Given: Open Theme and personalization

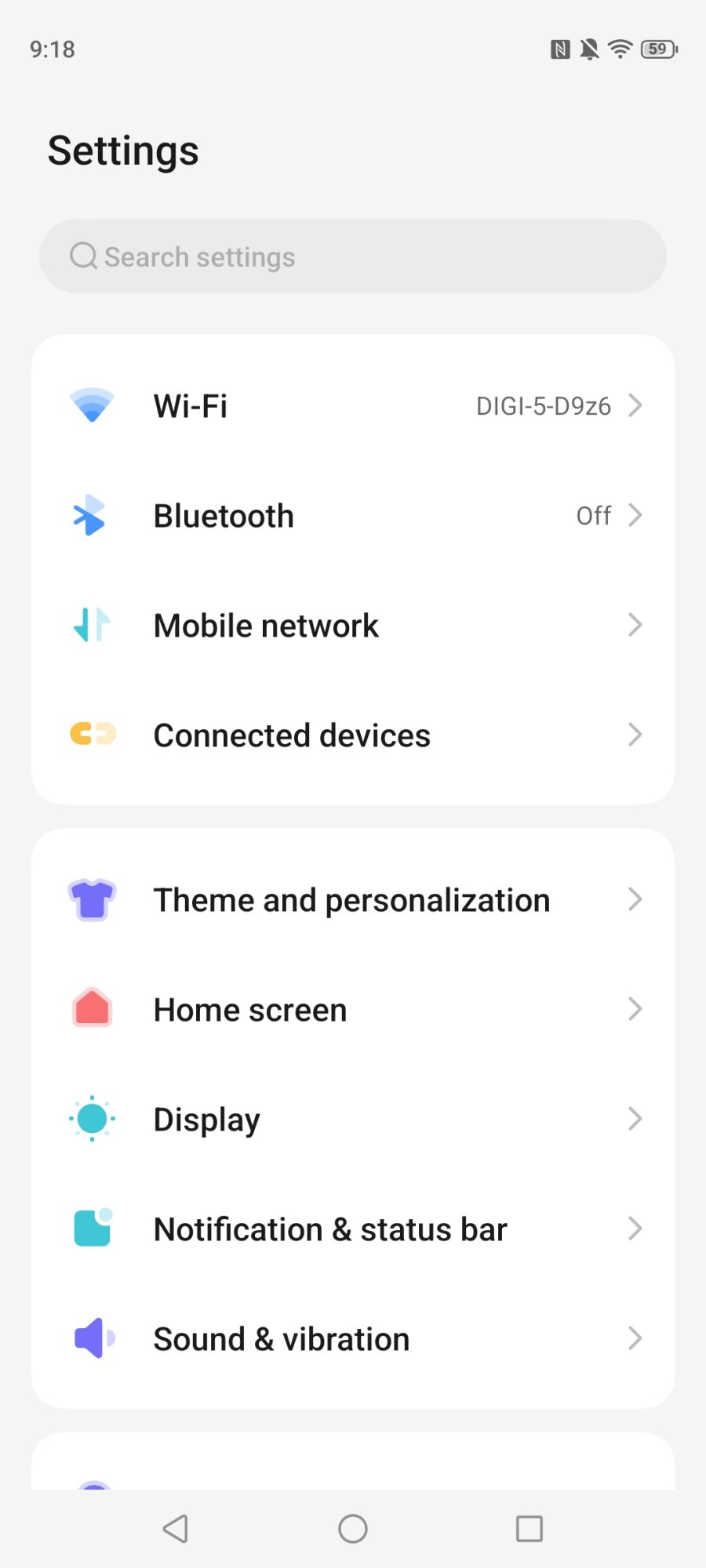Looking at the screenshot, I should [x=353, y=900].
